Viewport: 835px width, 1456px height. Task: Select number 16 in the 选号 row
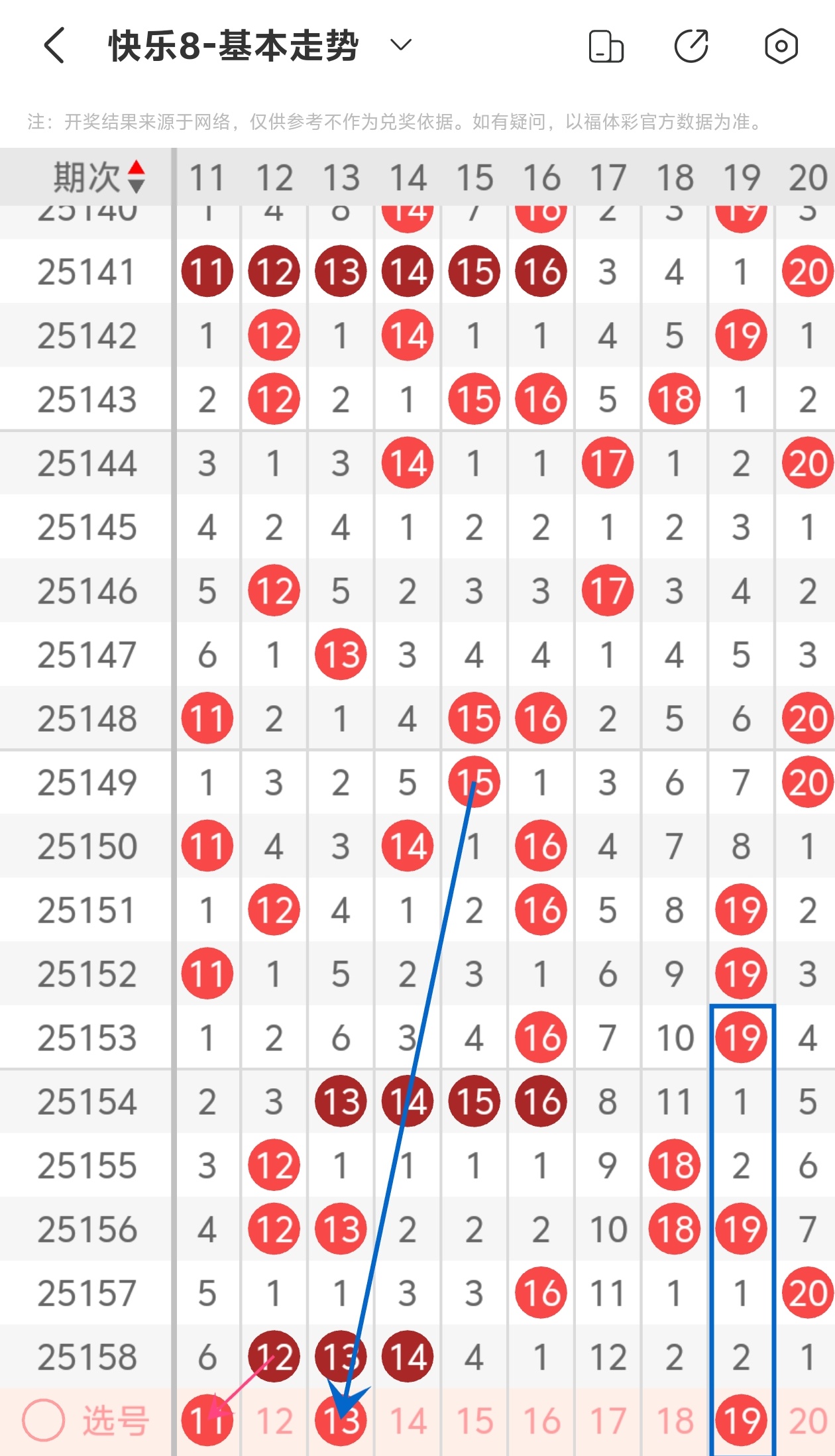[x=541, y=1421]
